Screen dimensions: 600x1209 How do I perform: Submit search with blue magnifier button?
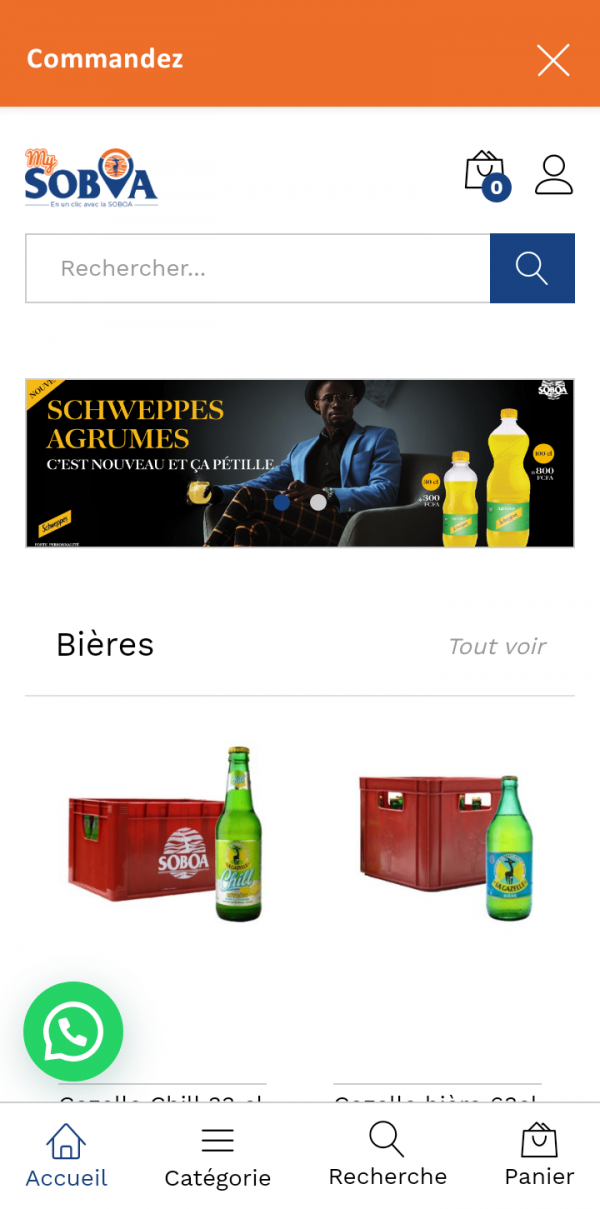click(532, 268)
